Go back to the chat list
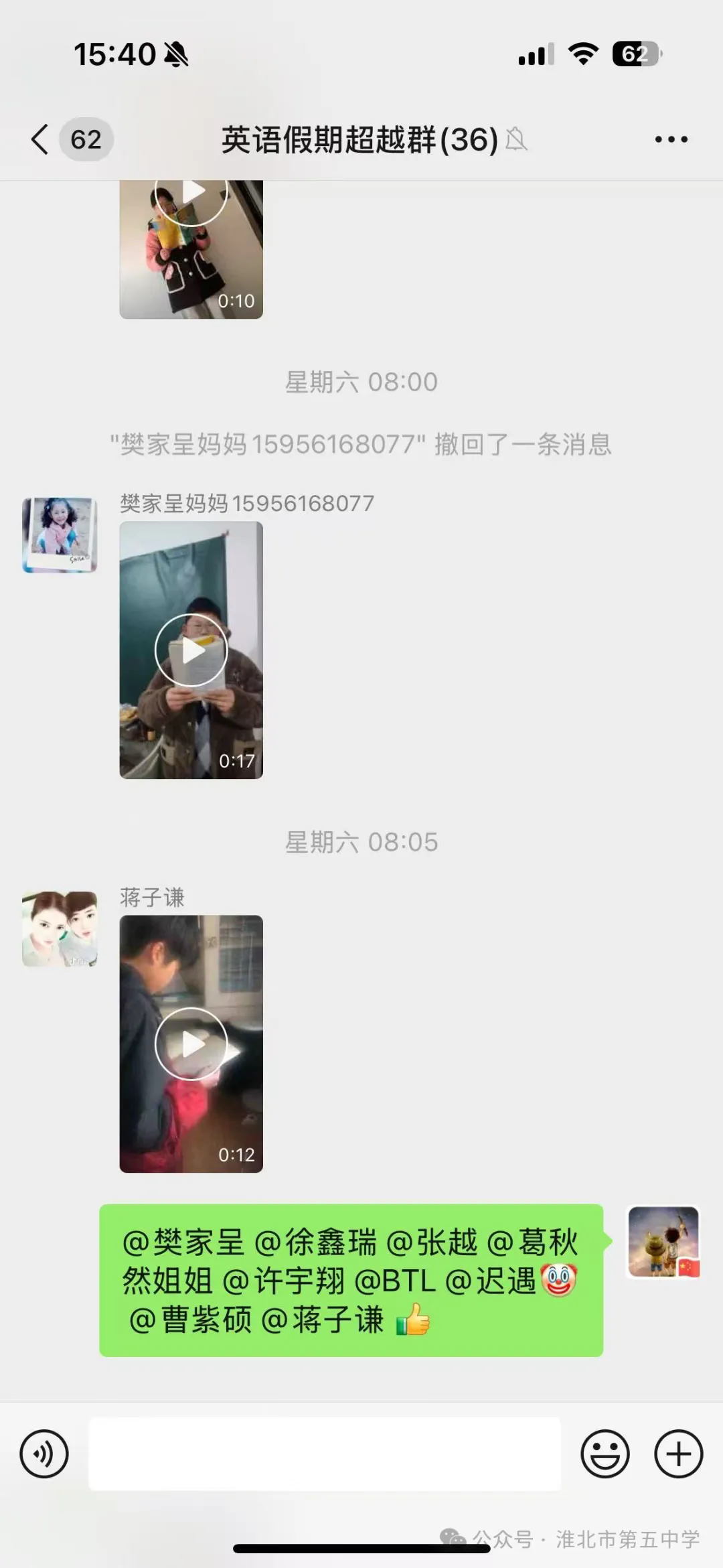 click(x=40, y=139)
